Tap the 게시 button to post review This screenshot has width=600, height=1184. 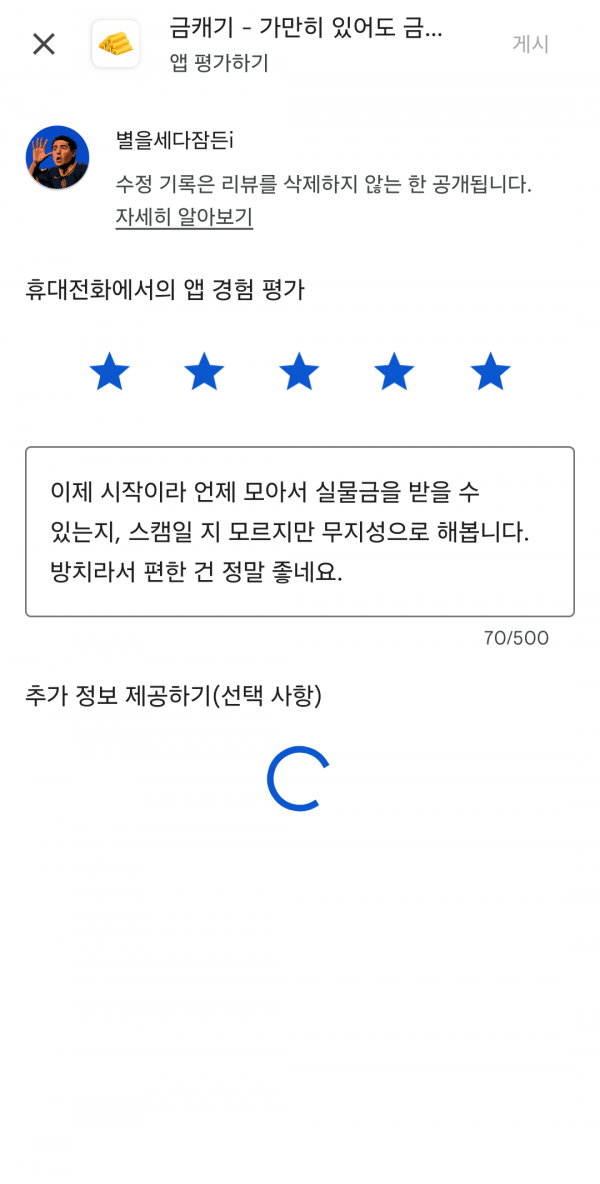click(x=531, y=44)
